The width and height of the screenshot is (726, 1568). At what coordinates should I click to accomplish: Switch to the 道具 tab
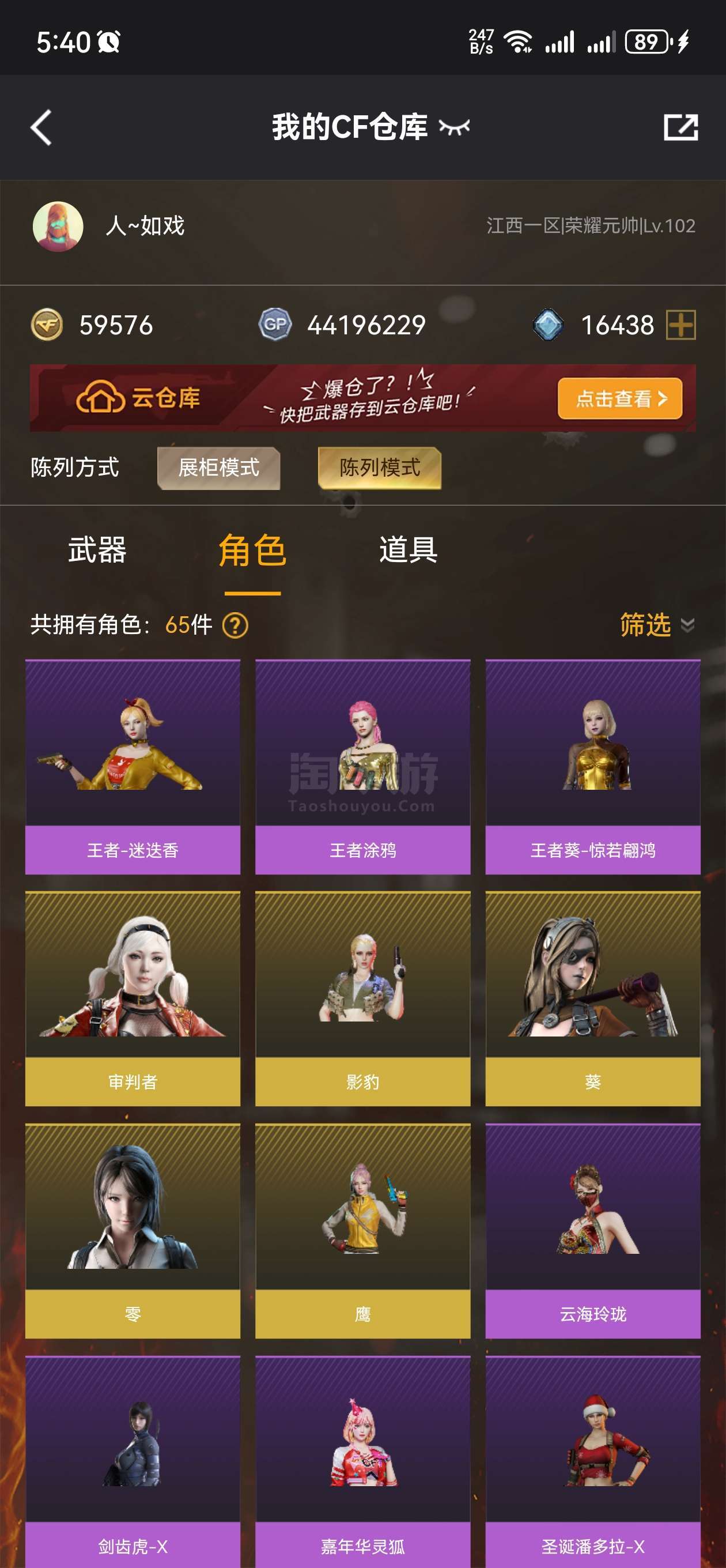[x=409, y=551]
